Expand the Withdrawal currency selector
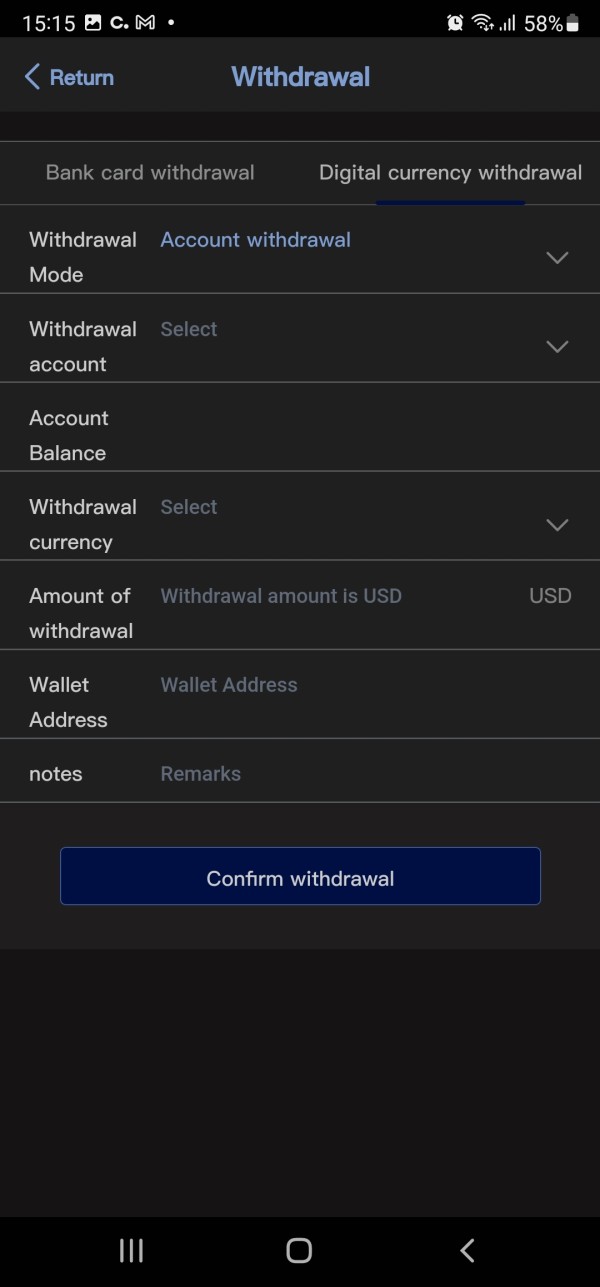The height and width of the screenshot is (1287, 600). coord(300,524)
